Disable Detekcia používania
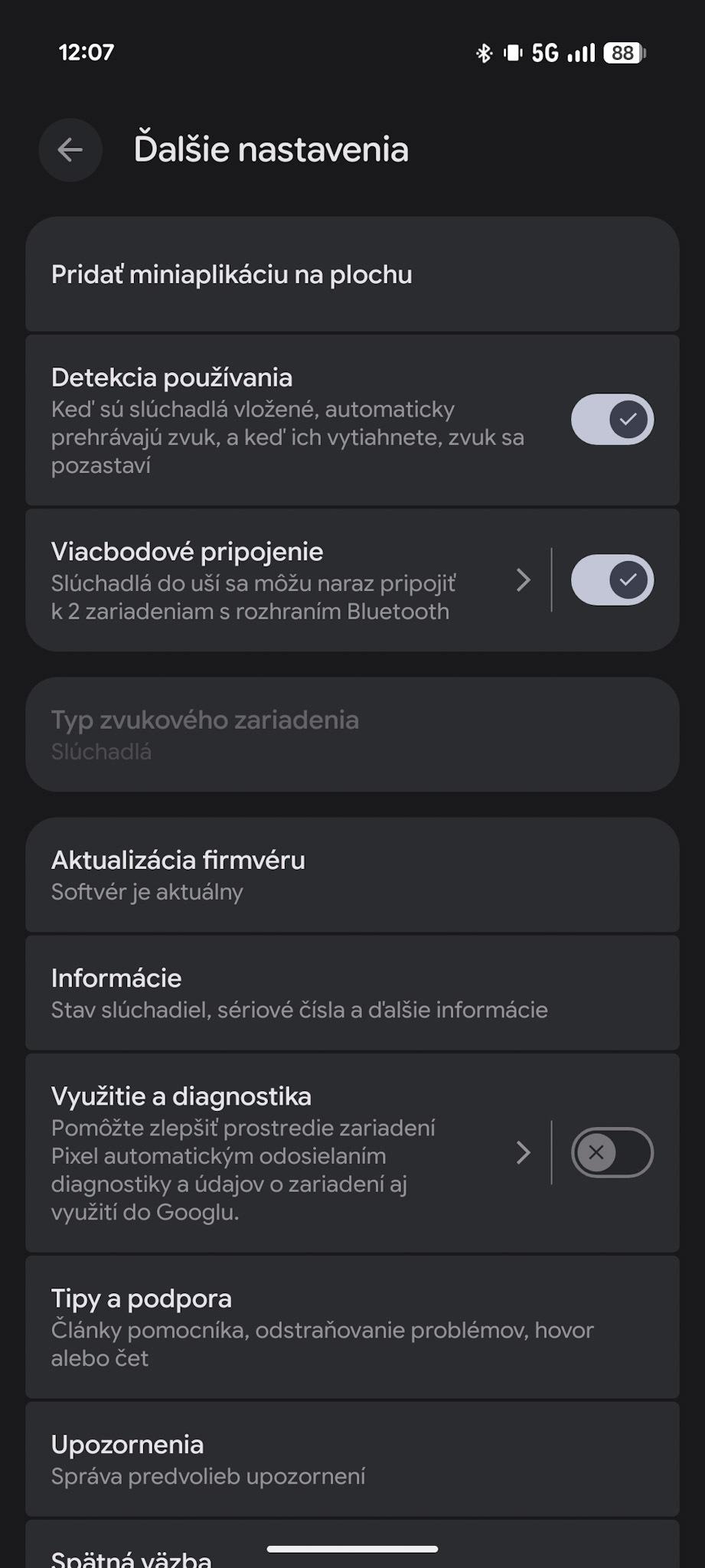 click(x=611, y=419)
